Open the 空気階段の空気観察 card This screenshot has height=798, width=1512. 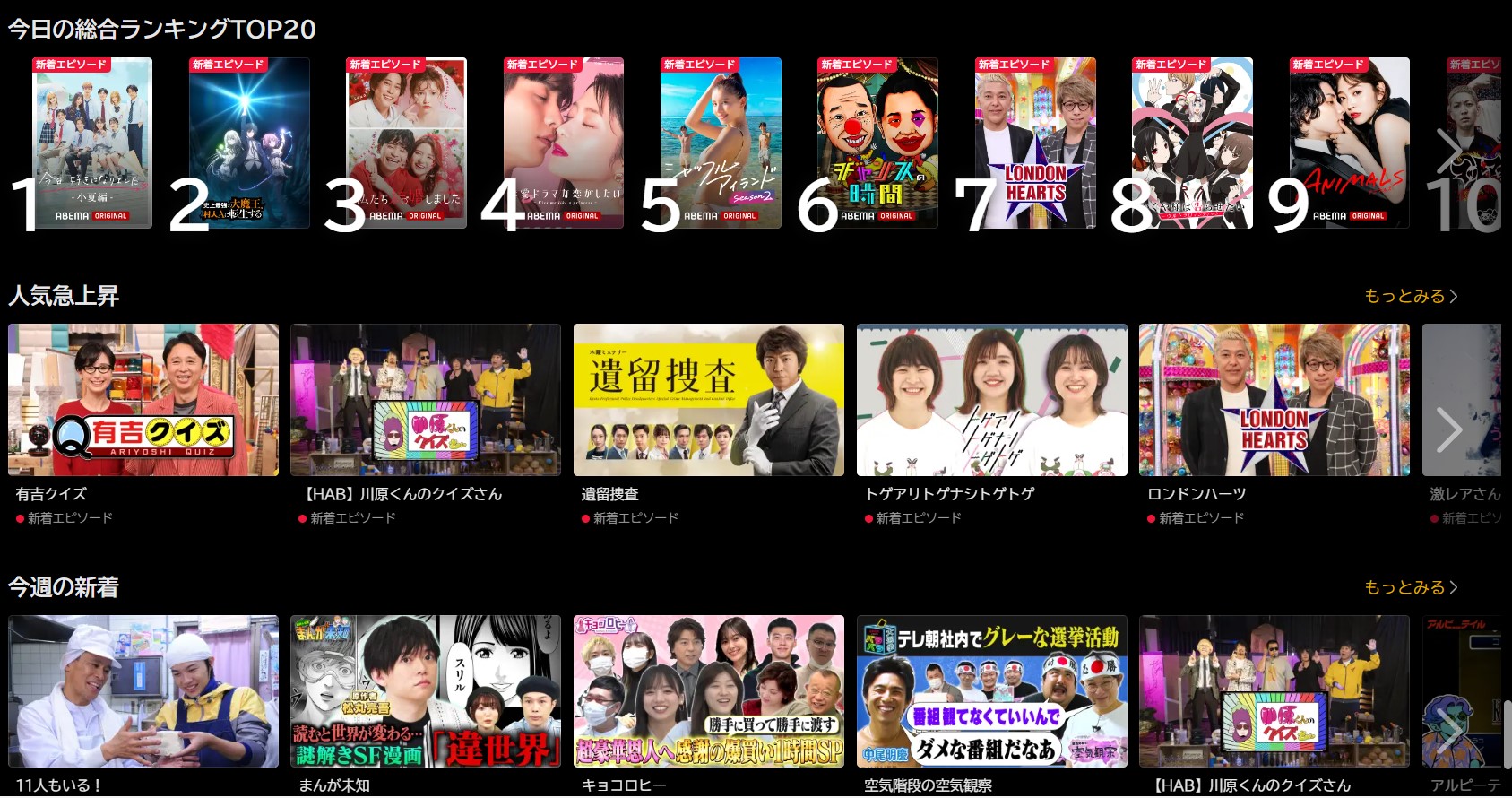pyautogui.click(x=991, y=691)
